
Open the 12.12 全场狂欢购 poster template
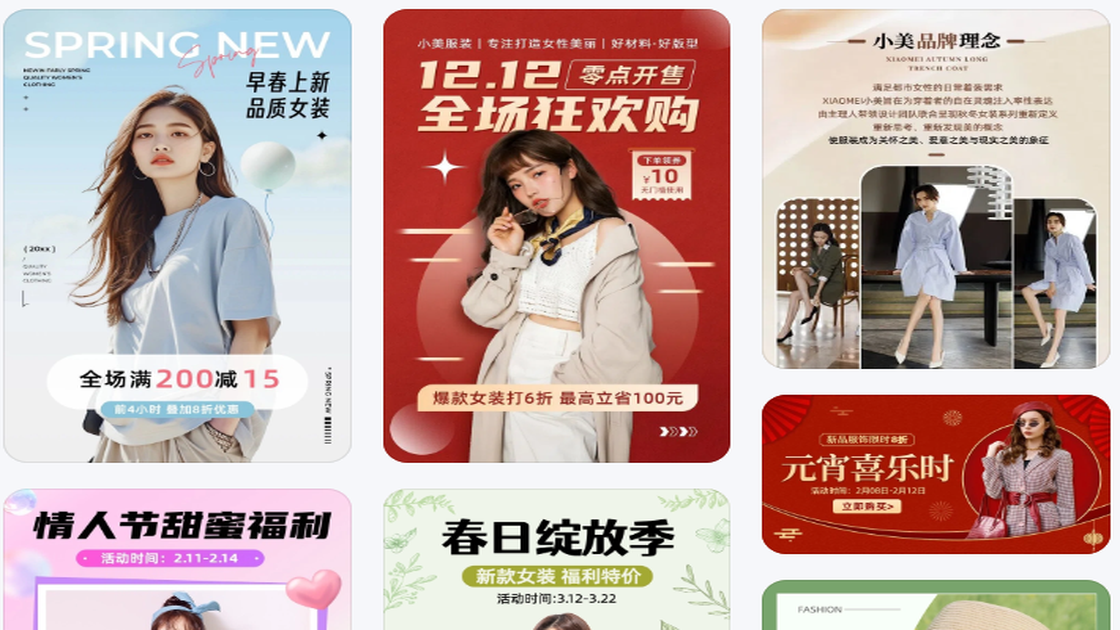[x=556, y=236]
